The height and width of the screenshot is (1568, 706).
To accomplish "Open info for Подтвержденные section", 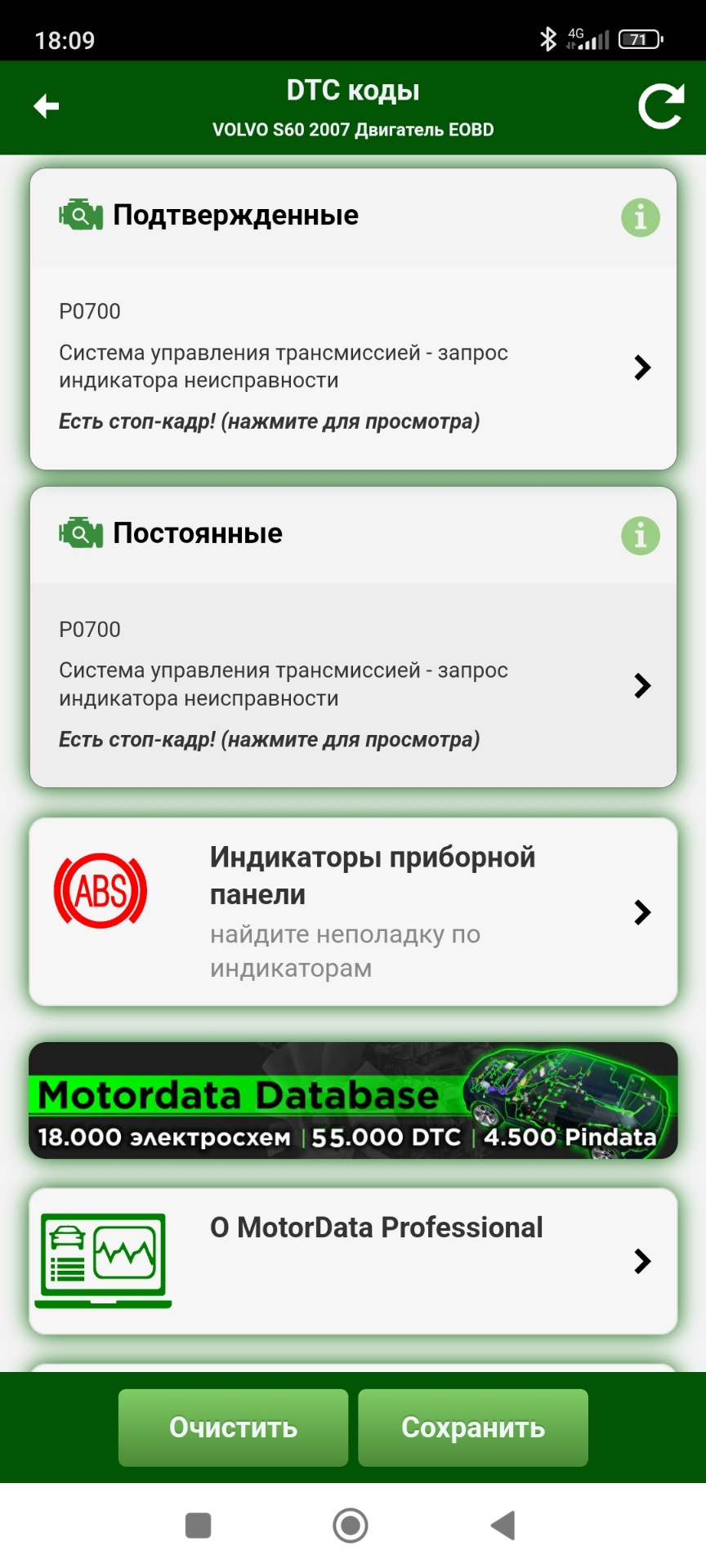I will point(640,218).
